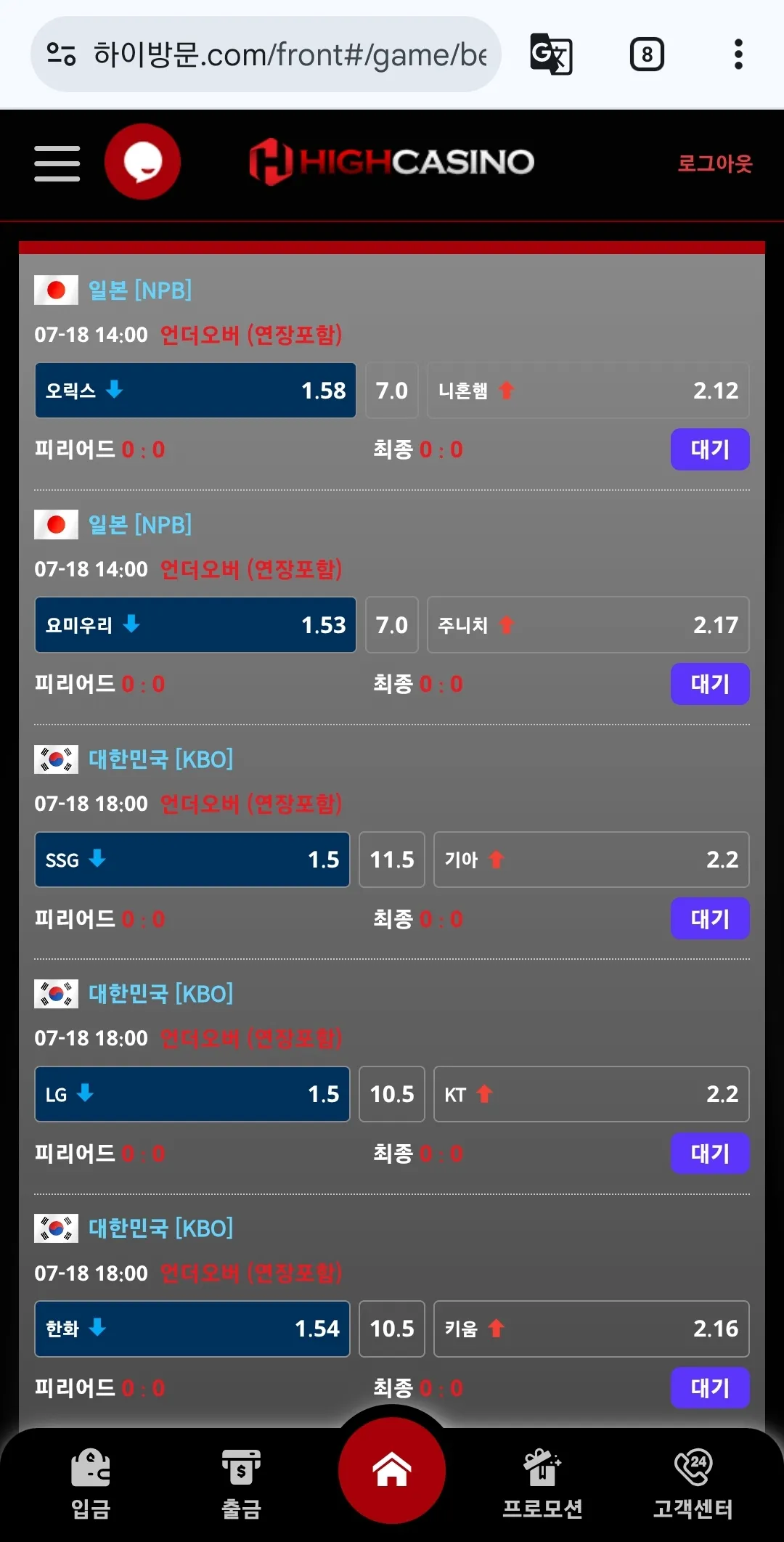784x1542 pixels.
Task: Open the browser overflow menu
Action: [738, 54]
